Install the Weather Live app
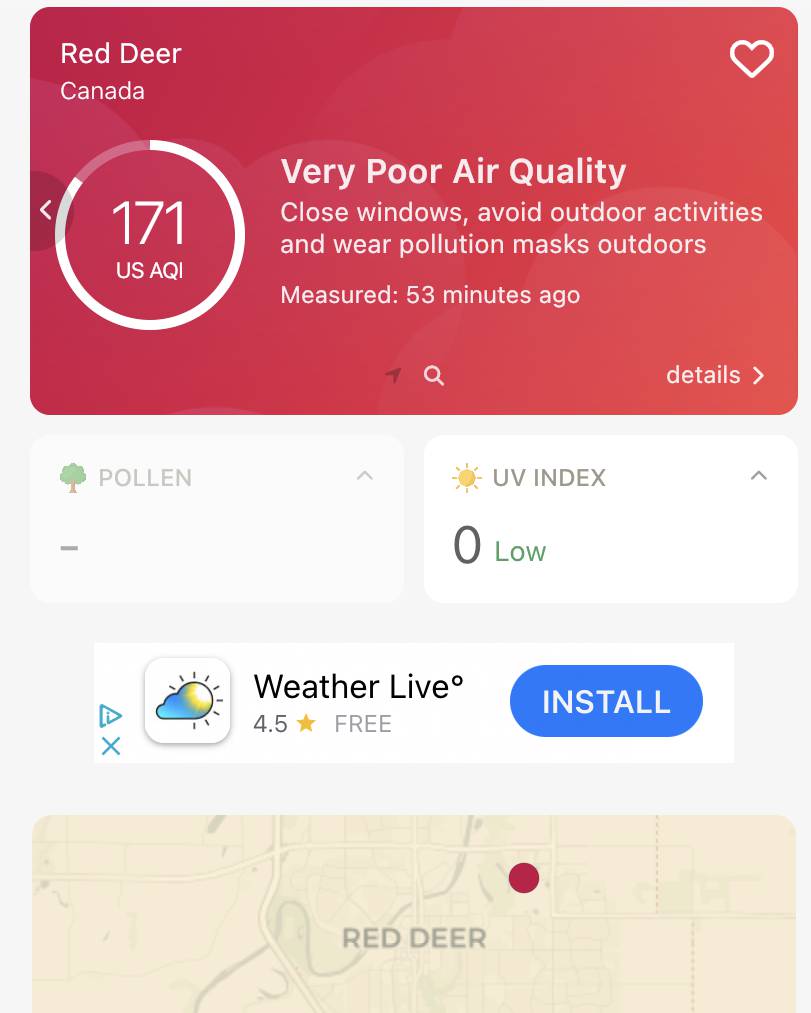 (606, 701)
